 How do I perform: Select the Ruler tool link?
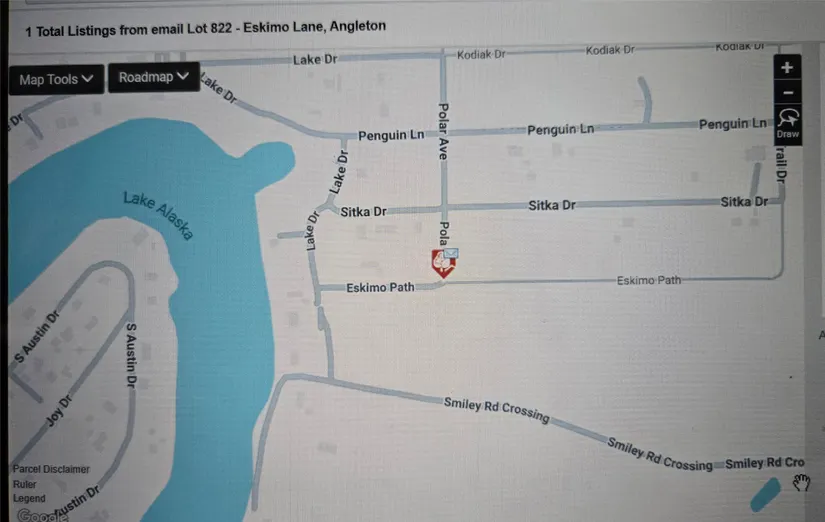25,484
